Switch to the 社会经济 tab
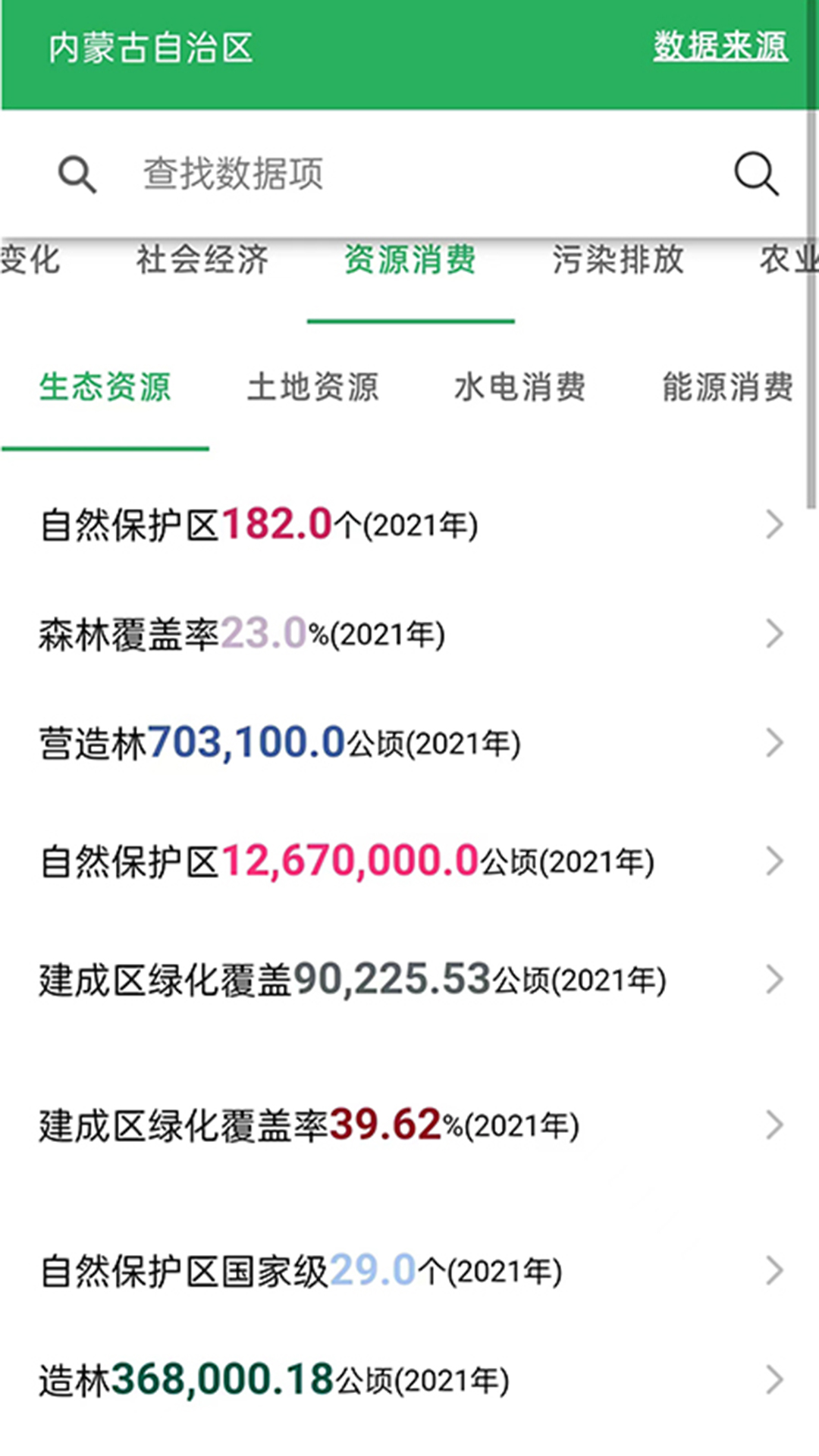The width and height of the screenshot is (819, 1456). tap(202, 260)
